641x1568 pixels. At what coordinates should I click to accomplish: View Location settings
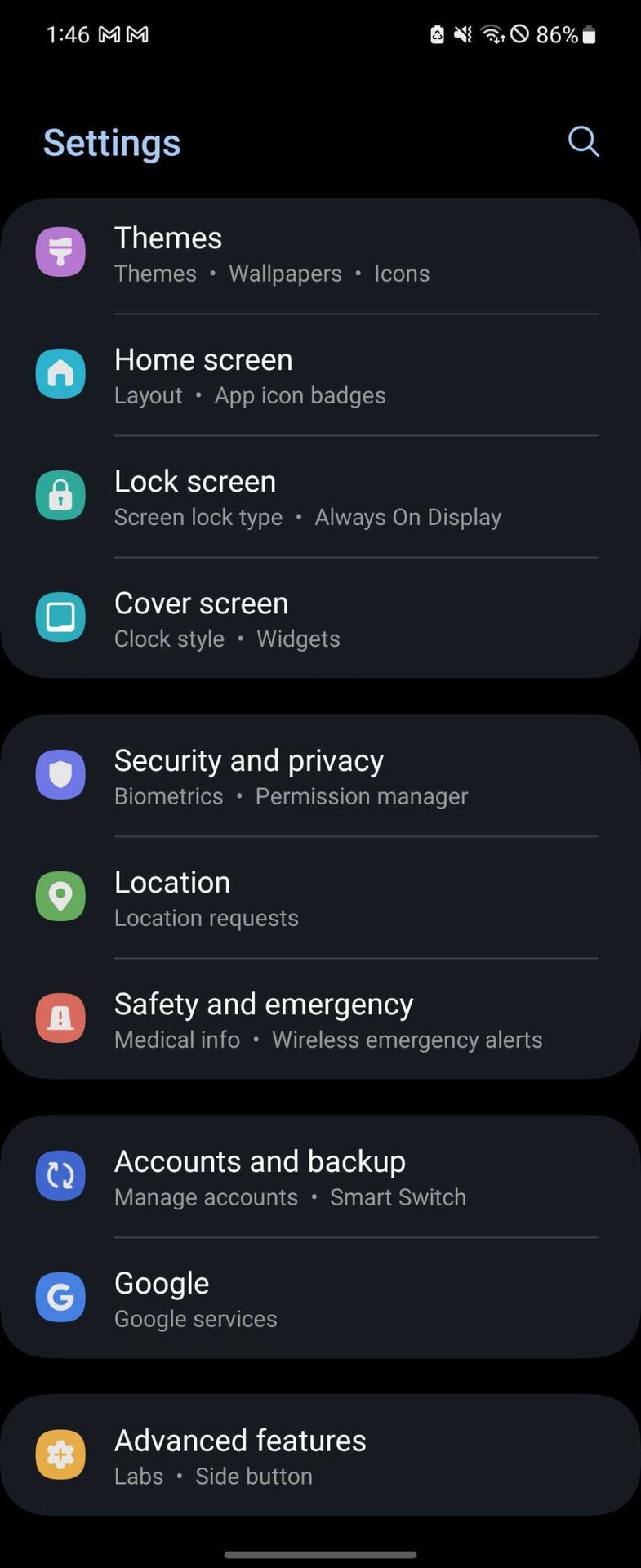tap(318, 898)
